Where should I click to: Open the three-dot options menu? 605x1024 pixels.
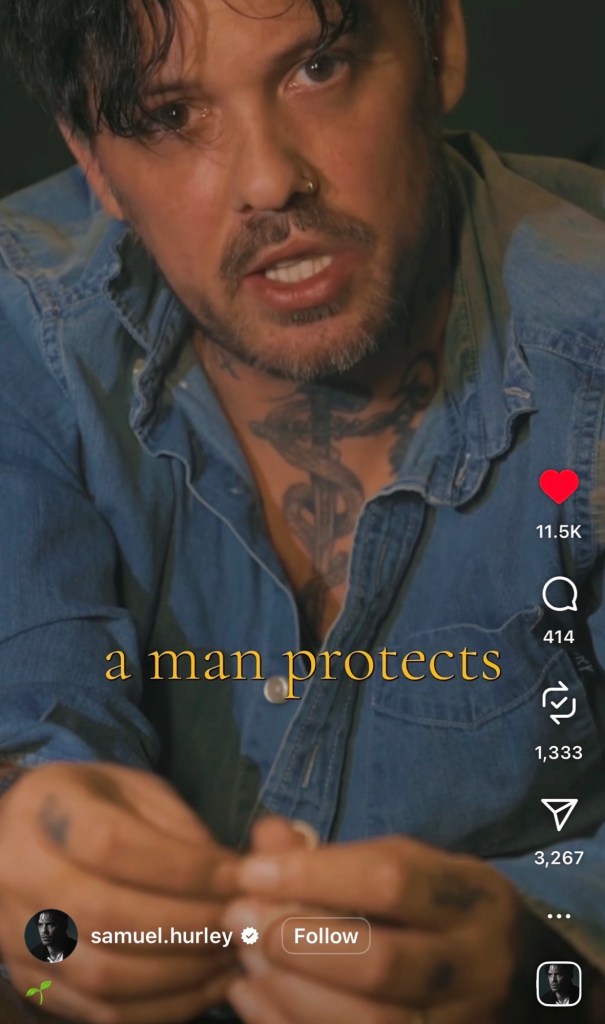[x=558, y=916]
